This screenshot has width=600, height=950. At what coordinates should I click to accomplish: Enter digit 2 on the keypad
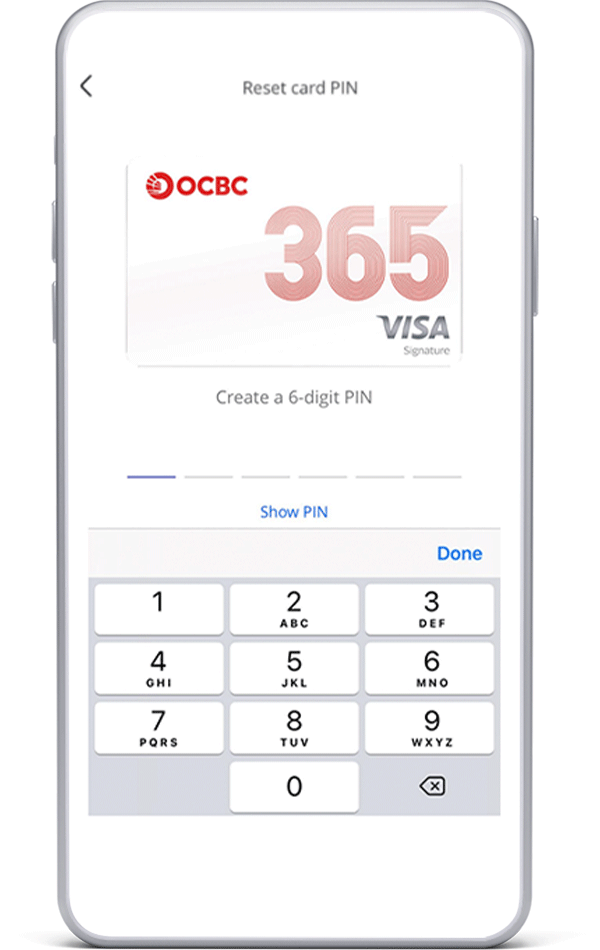coord(294,609)
